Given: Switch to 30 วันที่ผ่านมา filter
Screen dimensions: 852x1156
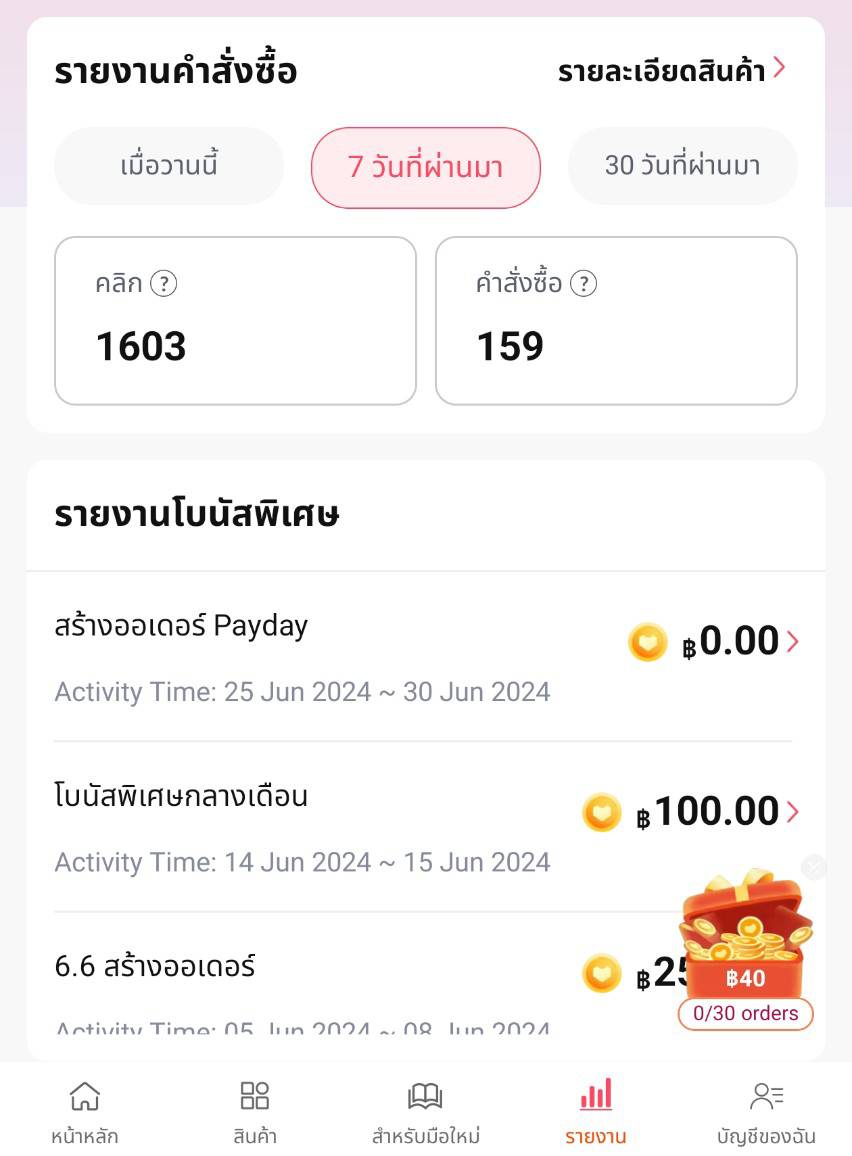Looking at the screenshot, I should point(682,166).
